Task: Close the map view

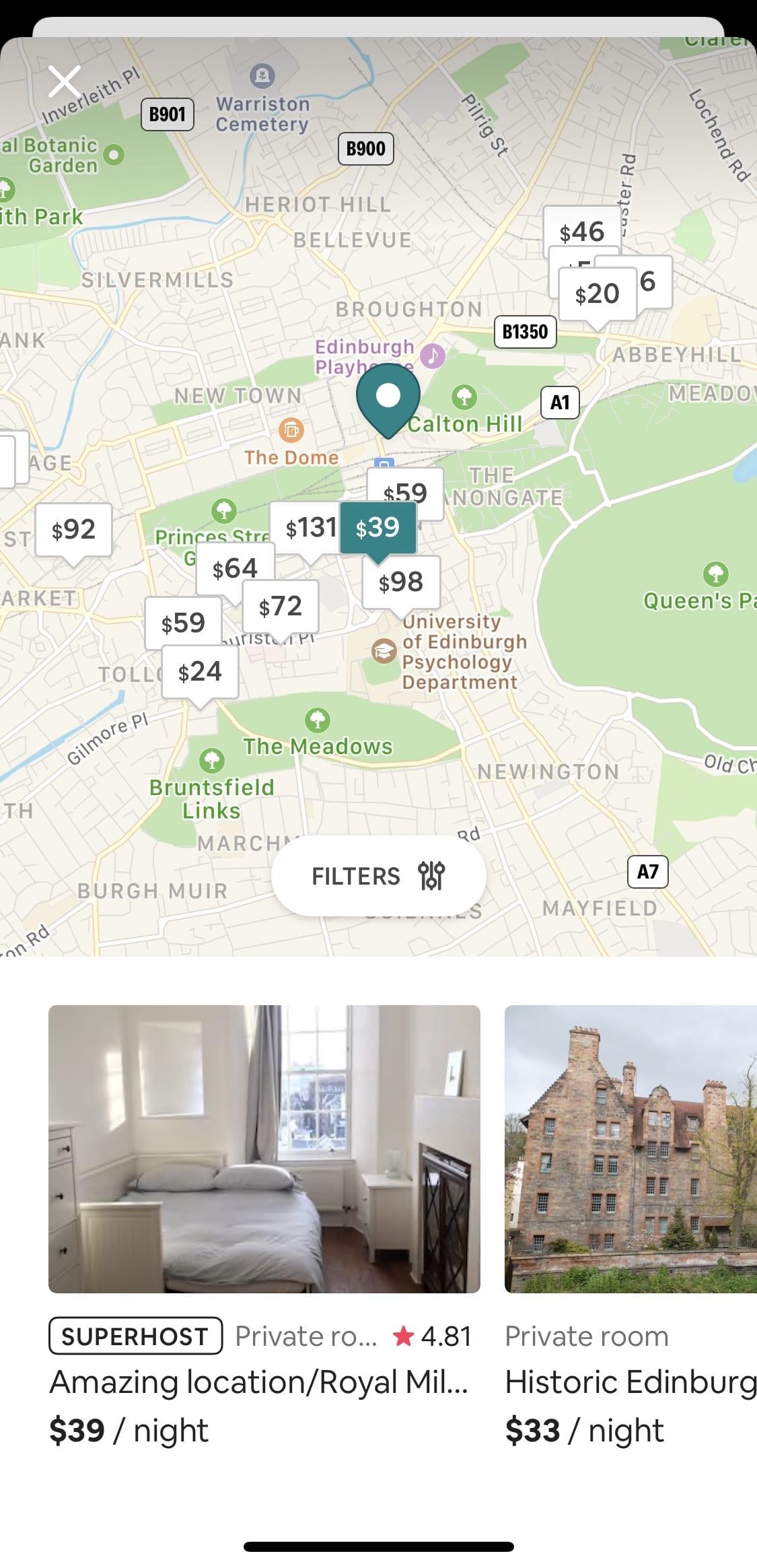Action: 65,82
